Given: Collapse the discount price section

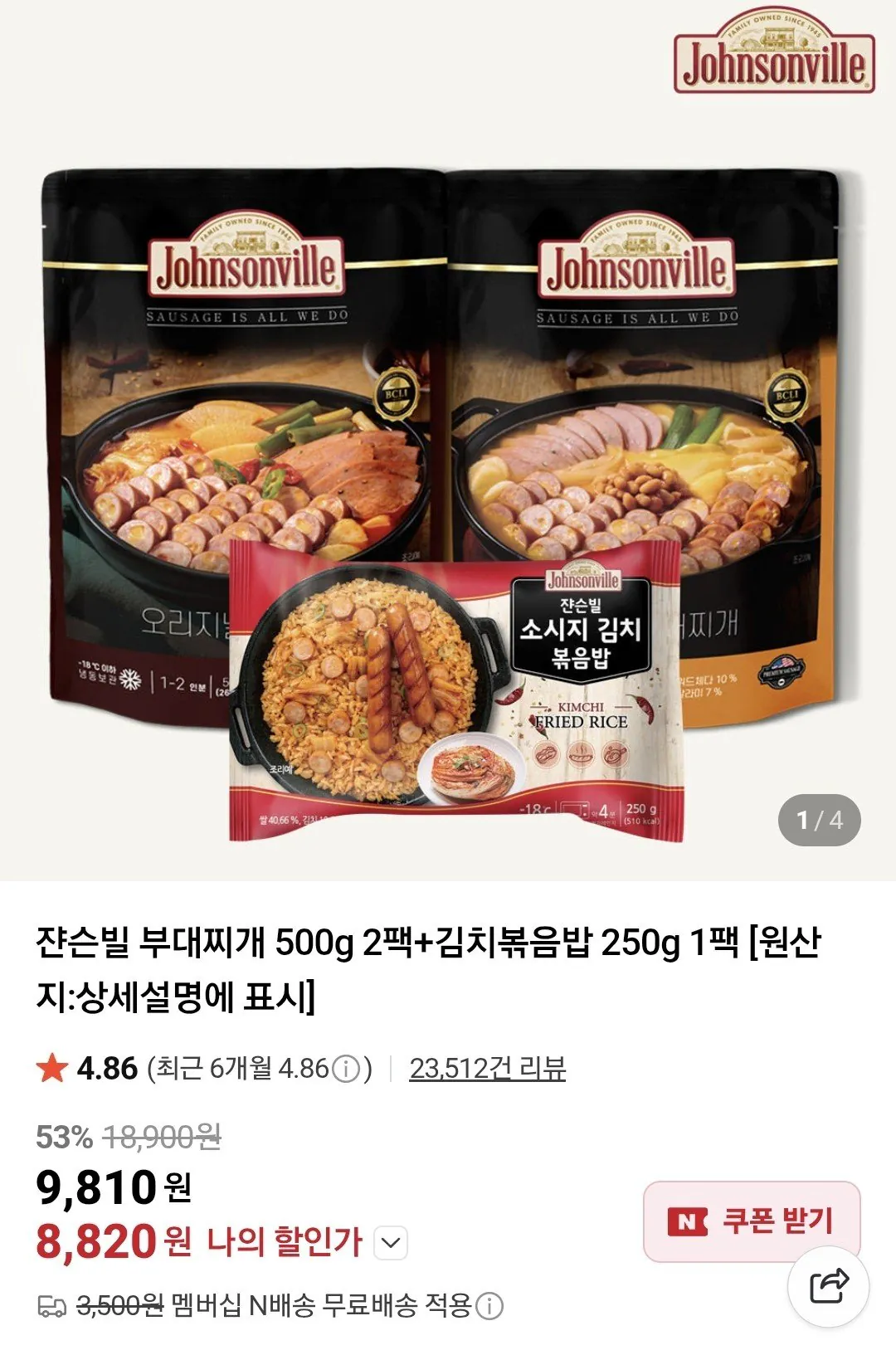Looking at the screenshot, I should pyautogui.click(x=389, y=1242).
